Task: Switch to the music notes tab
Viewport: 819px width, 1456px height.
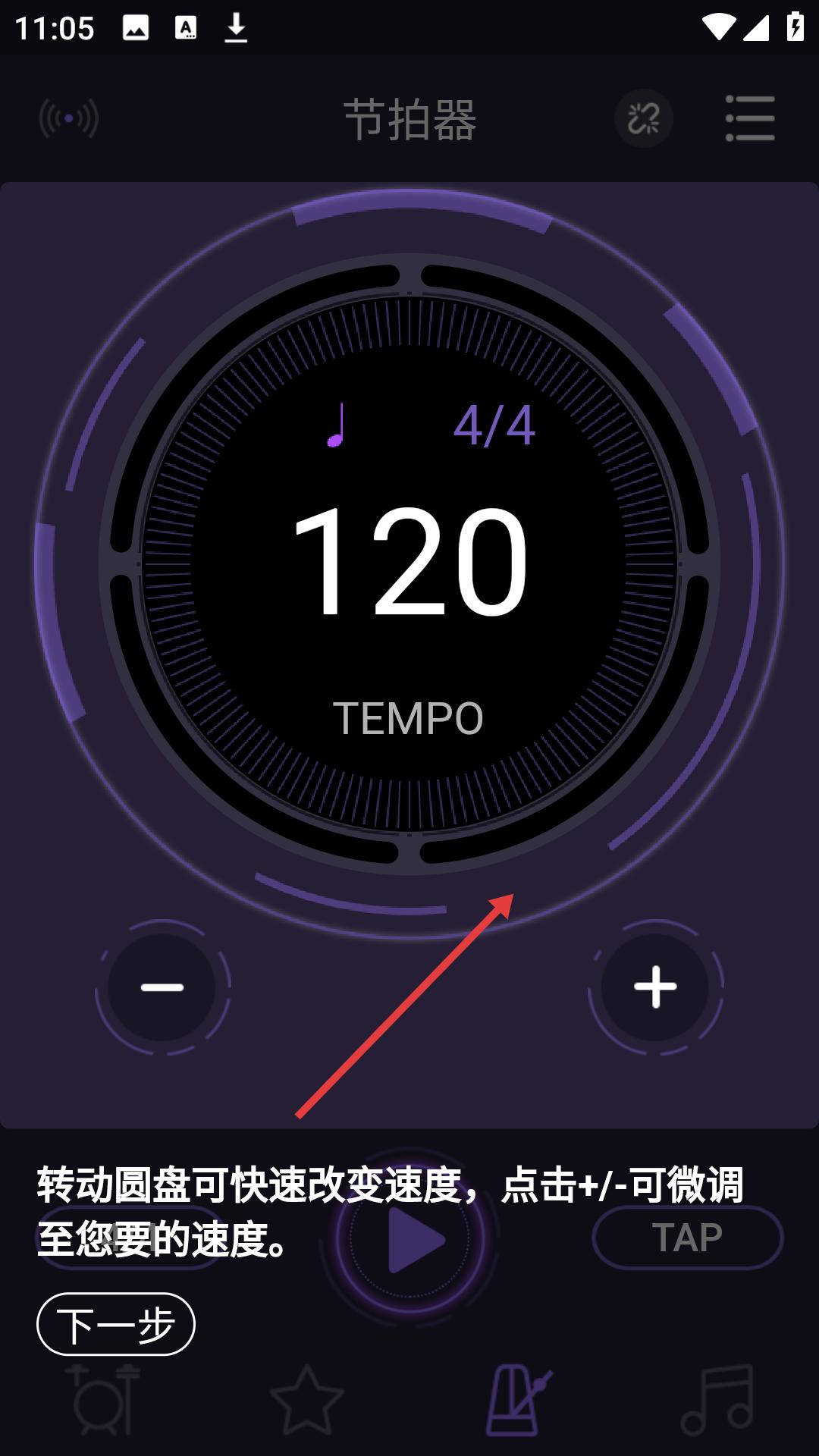Action: pos(717,1400)
